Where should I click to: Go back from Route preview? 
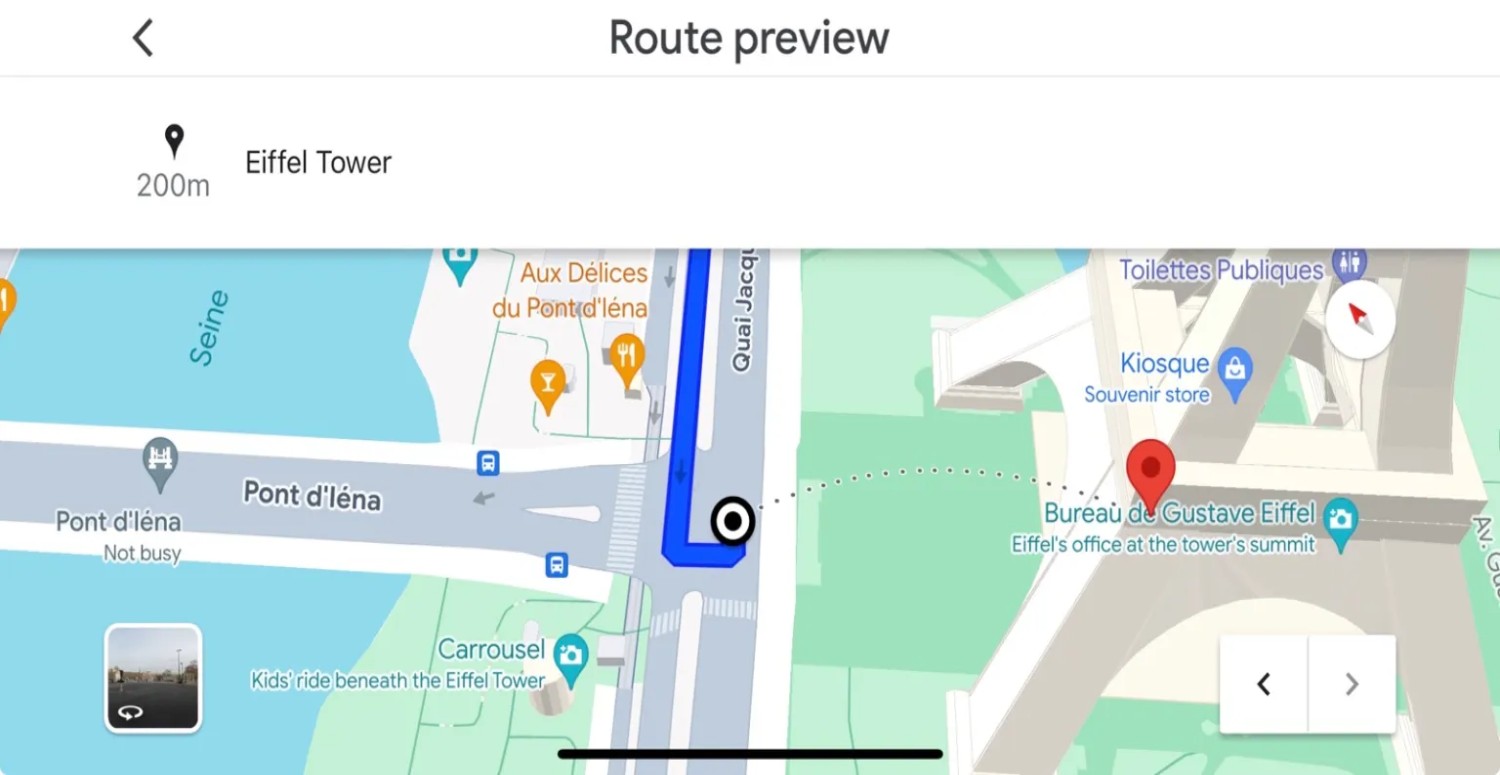(144, 39)
